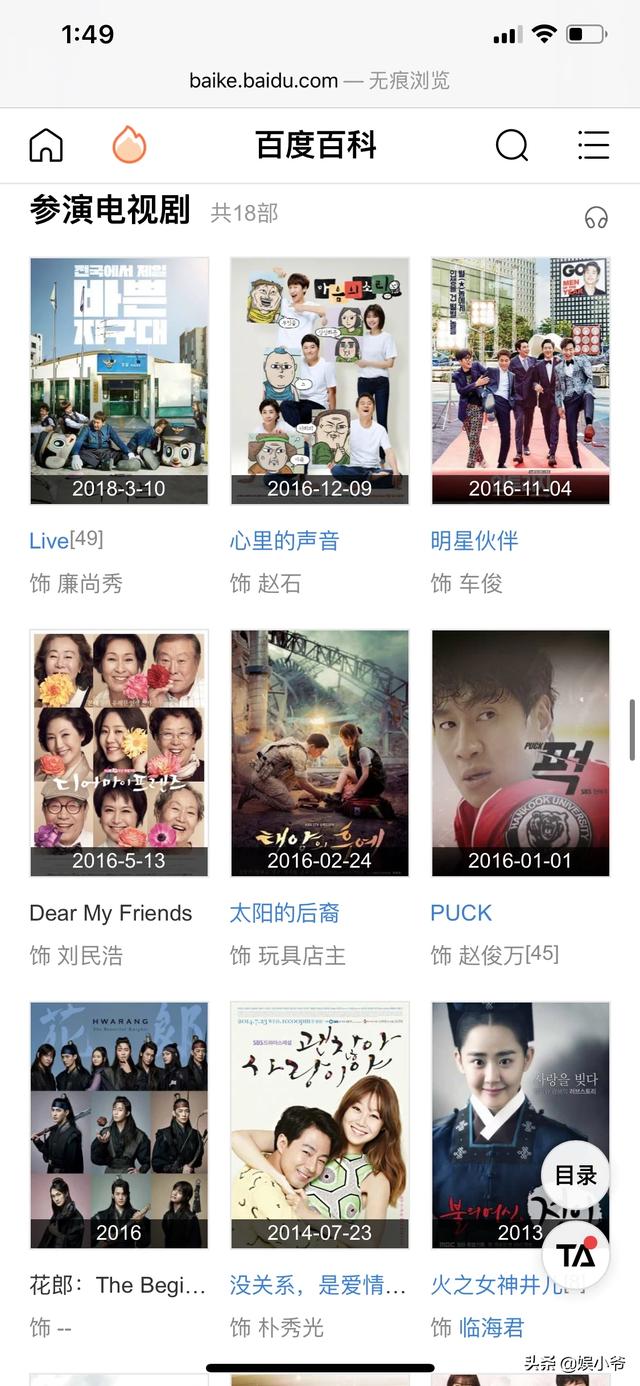The width and height of the screenshot is (640, 1386).
Task: Tap the floating TA button
Action: tap(575, 1254)
